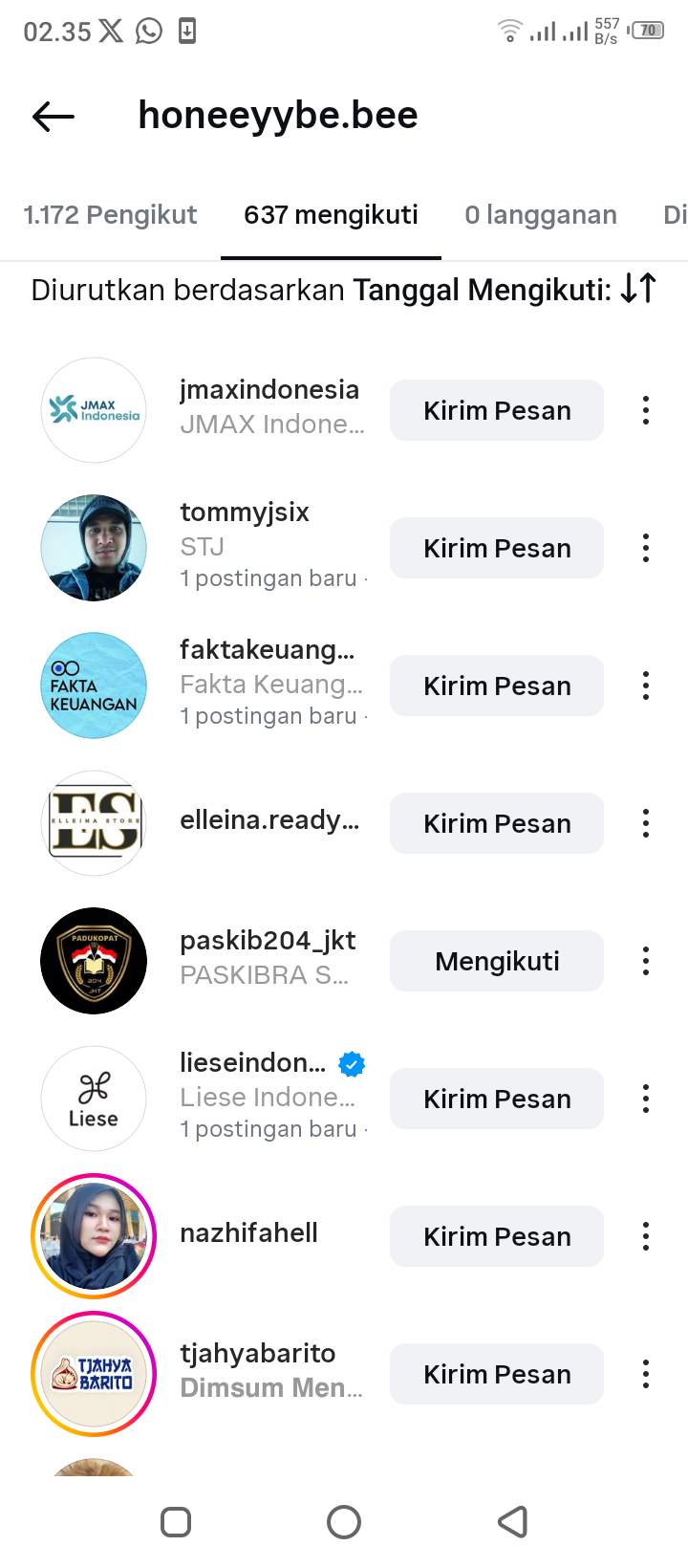Screen dimensions: 688x1568
Task: Tap Mengikuti button for paskib204_jkt
Action: [x=497, y=962]
